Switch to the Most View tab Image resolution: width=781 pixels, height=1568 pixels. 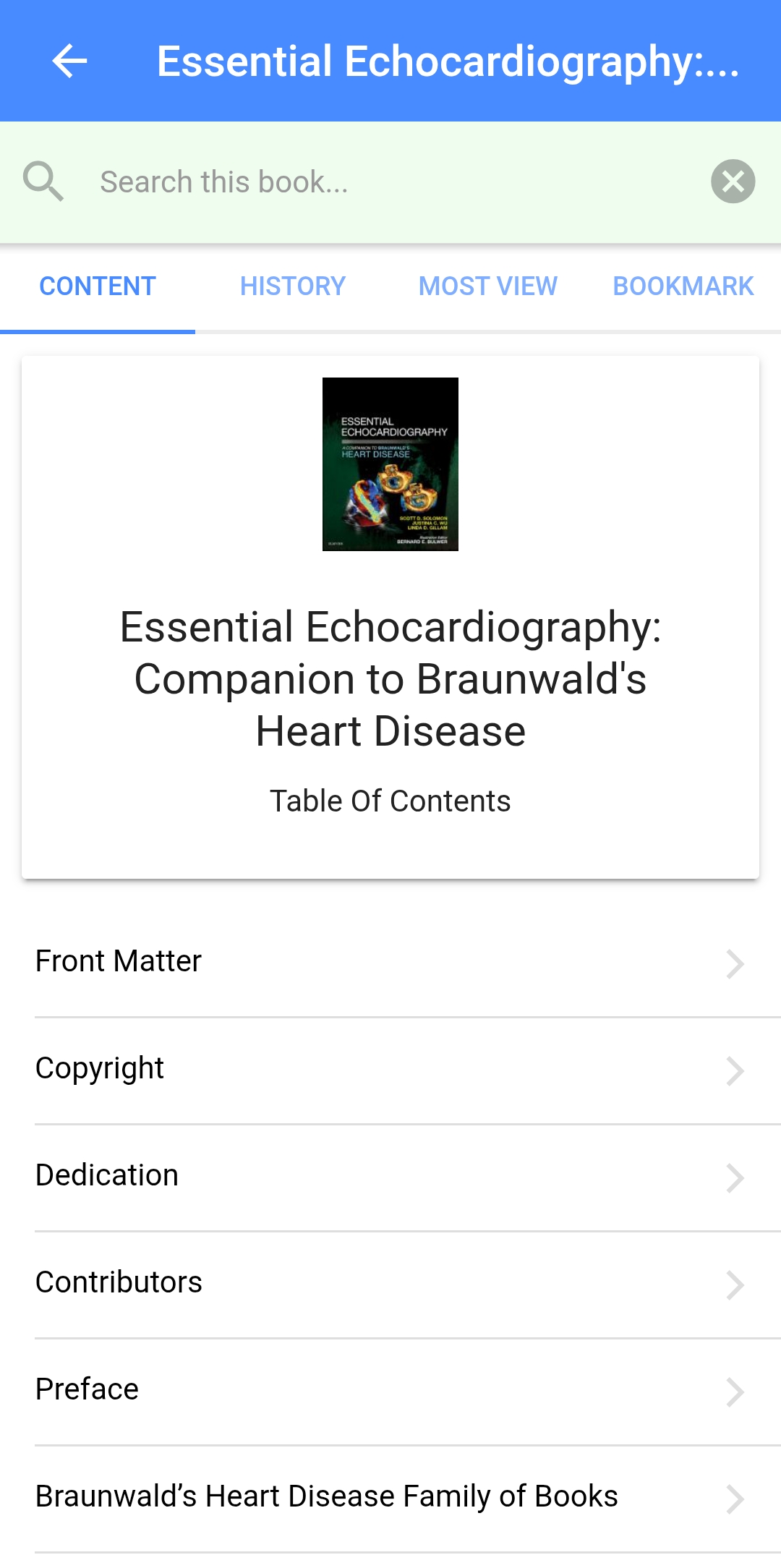488,286
